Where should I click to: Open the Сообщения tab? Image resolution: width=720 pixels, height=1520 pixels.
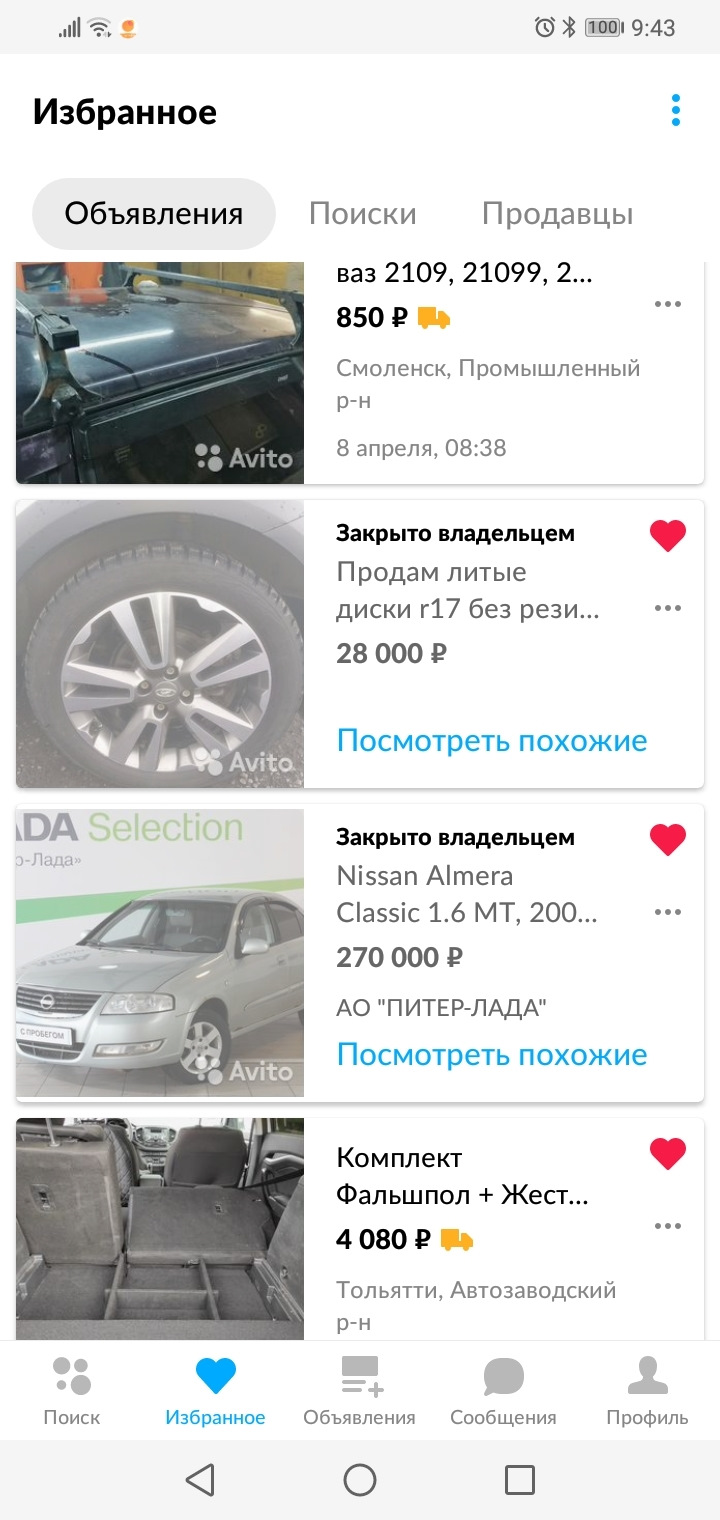(503, 1390)
